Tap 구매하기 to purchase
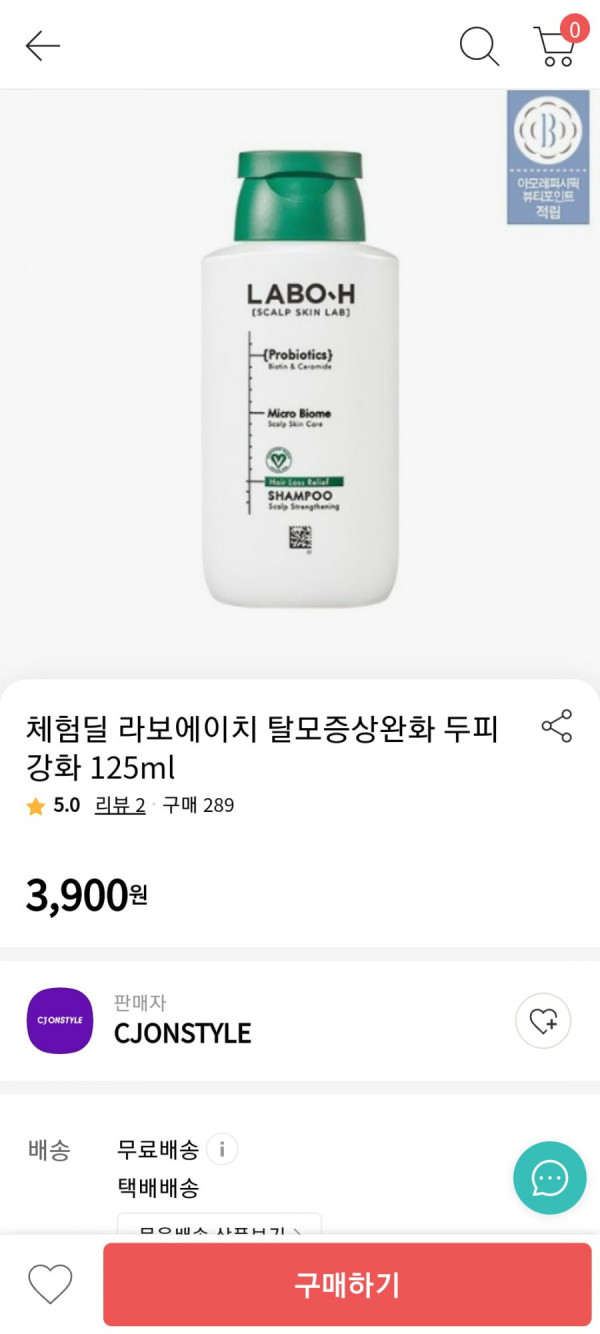 pos(347,1285)
